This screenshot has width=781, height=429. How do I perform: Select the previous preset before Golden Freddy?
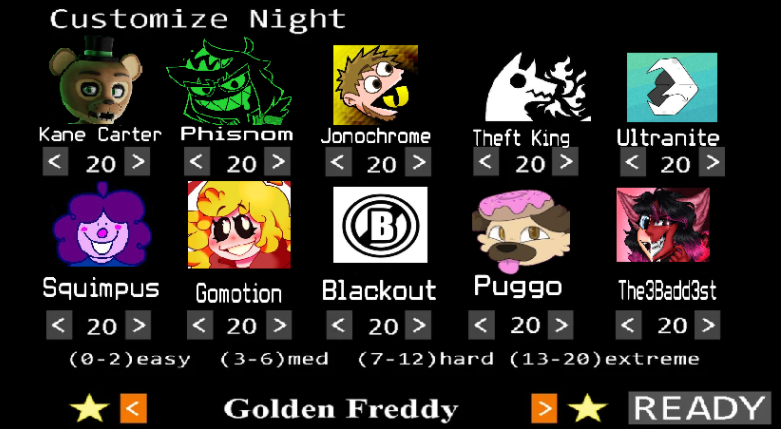click(133, 409)
